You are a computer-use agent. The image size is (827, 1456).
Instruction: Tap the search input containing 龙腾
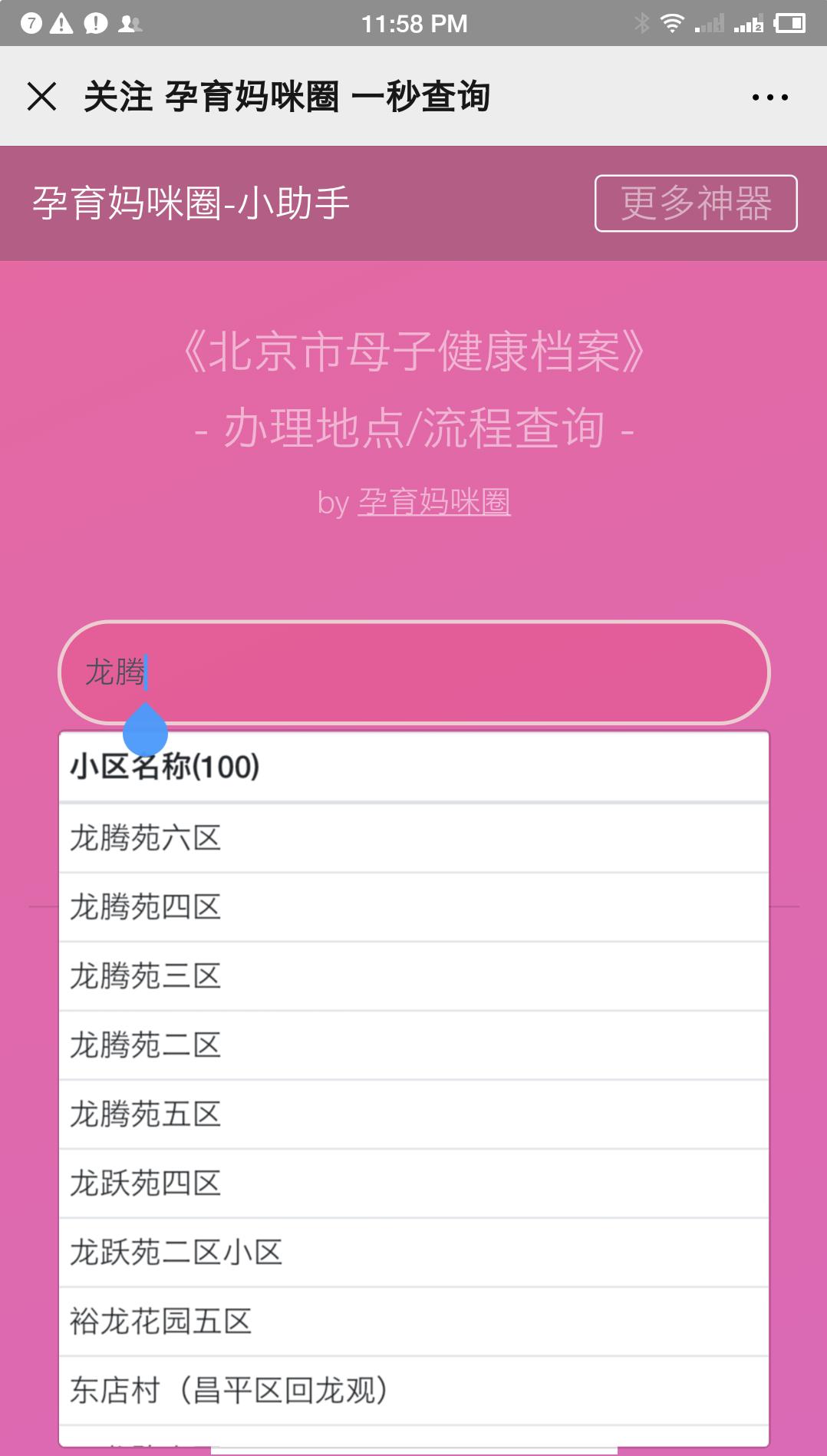tap(414, 671)
